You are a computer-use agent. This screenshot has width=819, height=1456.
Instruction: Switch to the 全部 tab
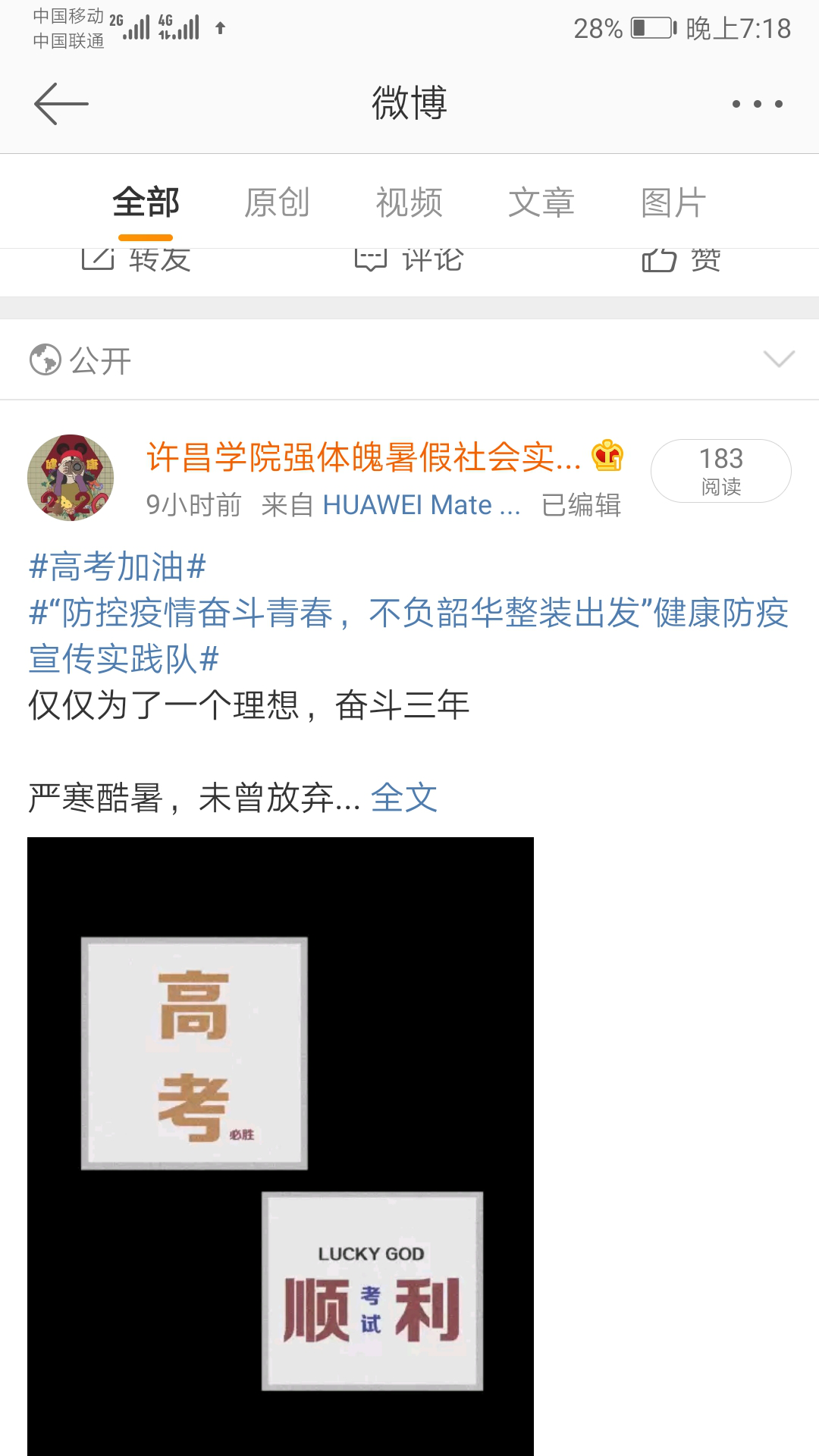pos(146,203)
